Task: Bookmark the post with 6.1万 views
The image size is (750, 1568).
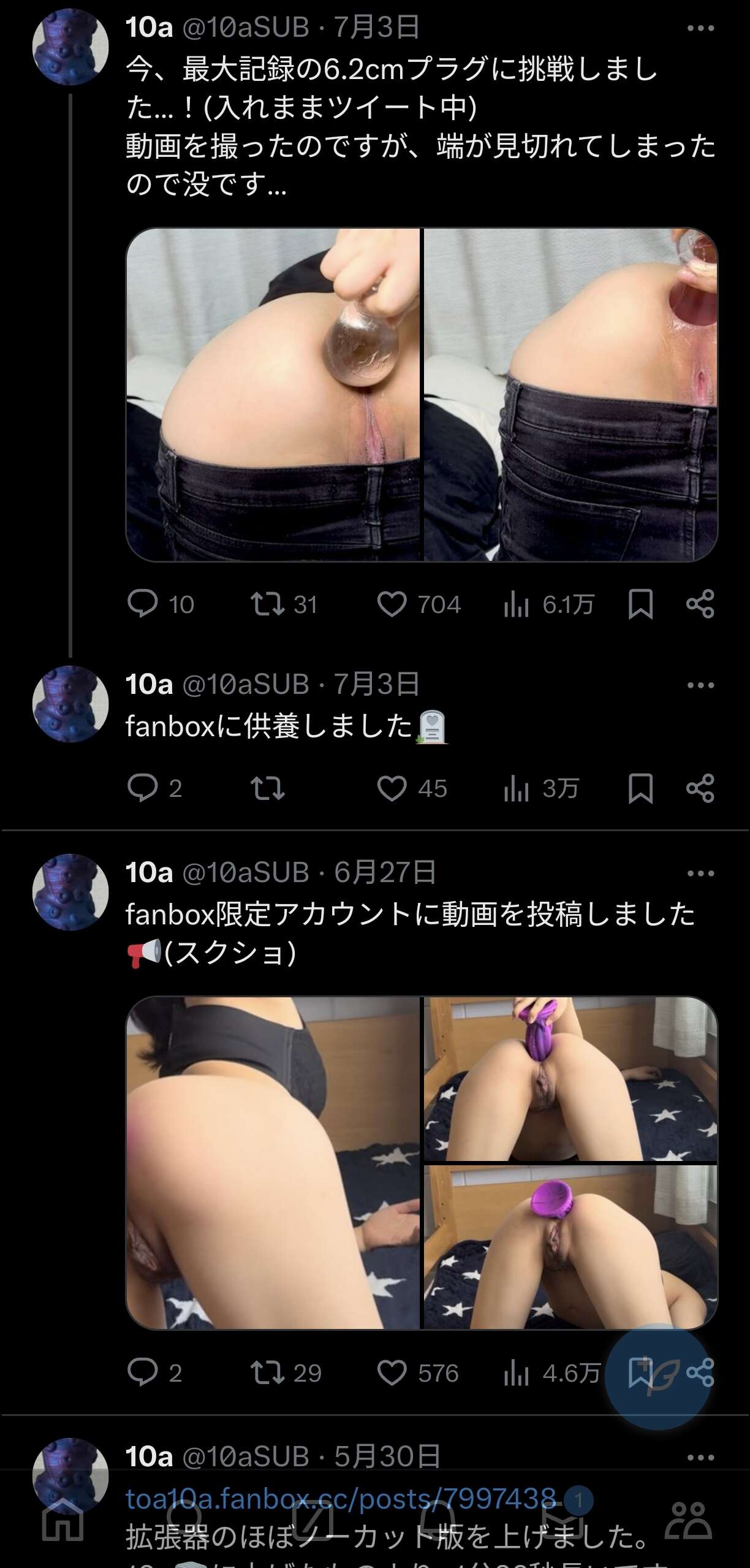Action: click(x=640, y=604)
